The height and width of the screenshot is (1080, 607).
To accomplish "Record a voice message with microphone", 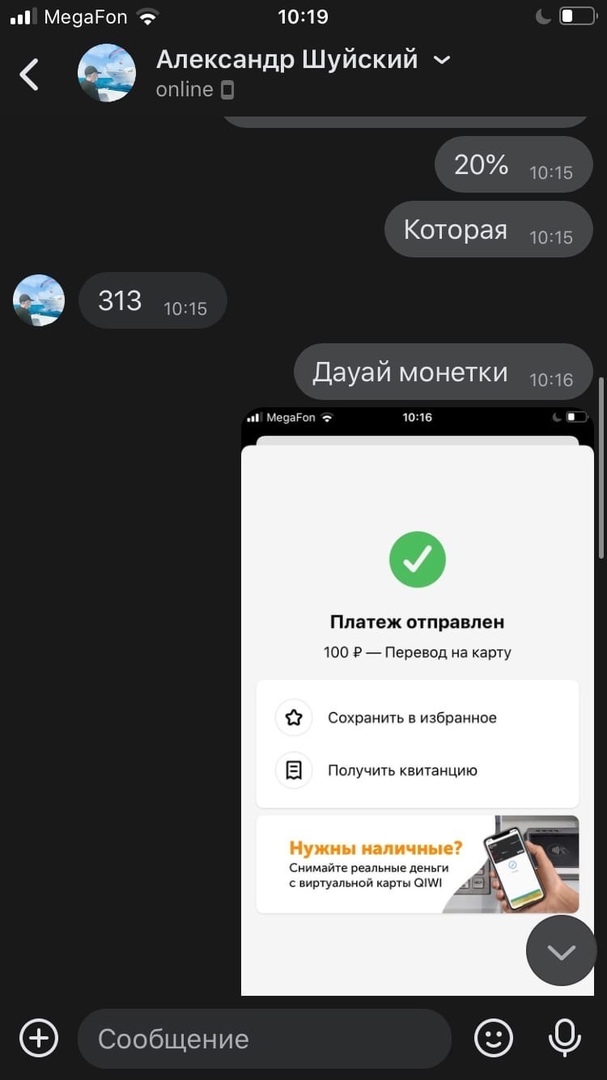I will tap(565, 1038).
